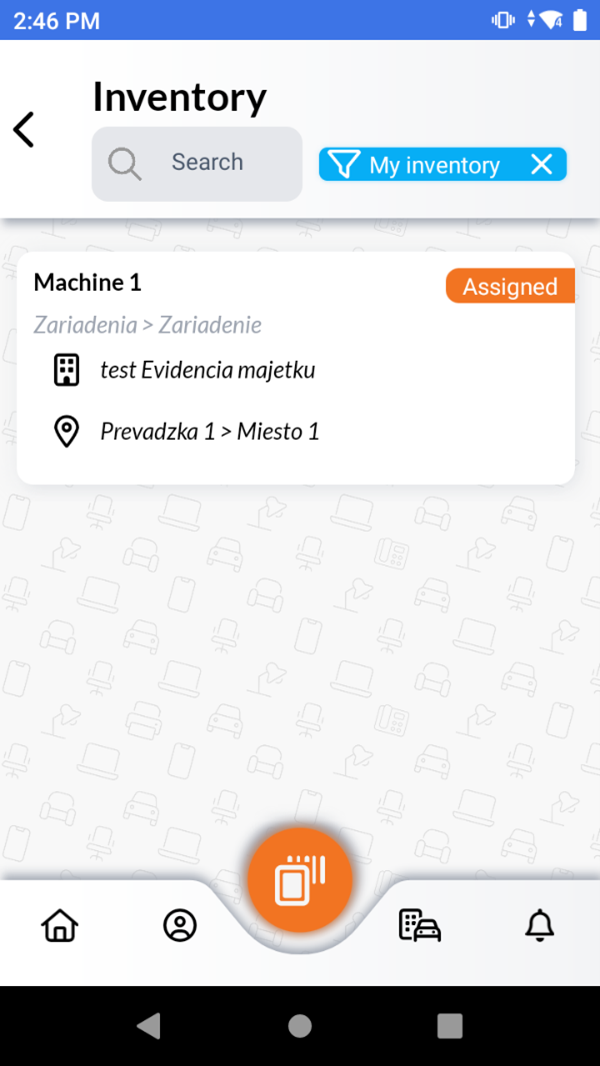Tap the system recent apps button

click(450, 1025)
